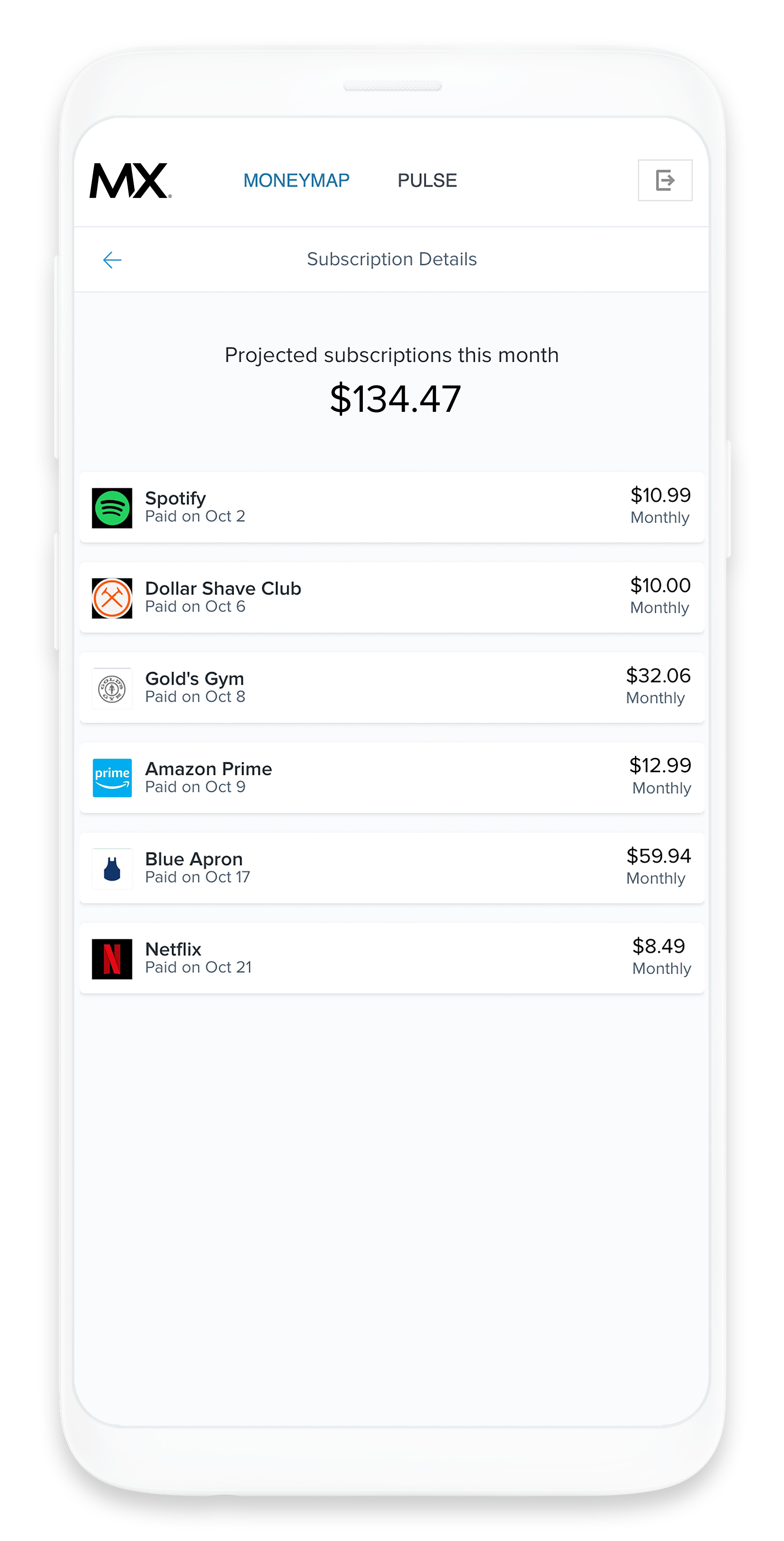Open the Spotify subscription

click(x=392, y=507)
